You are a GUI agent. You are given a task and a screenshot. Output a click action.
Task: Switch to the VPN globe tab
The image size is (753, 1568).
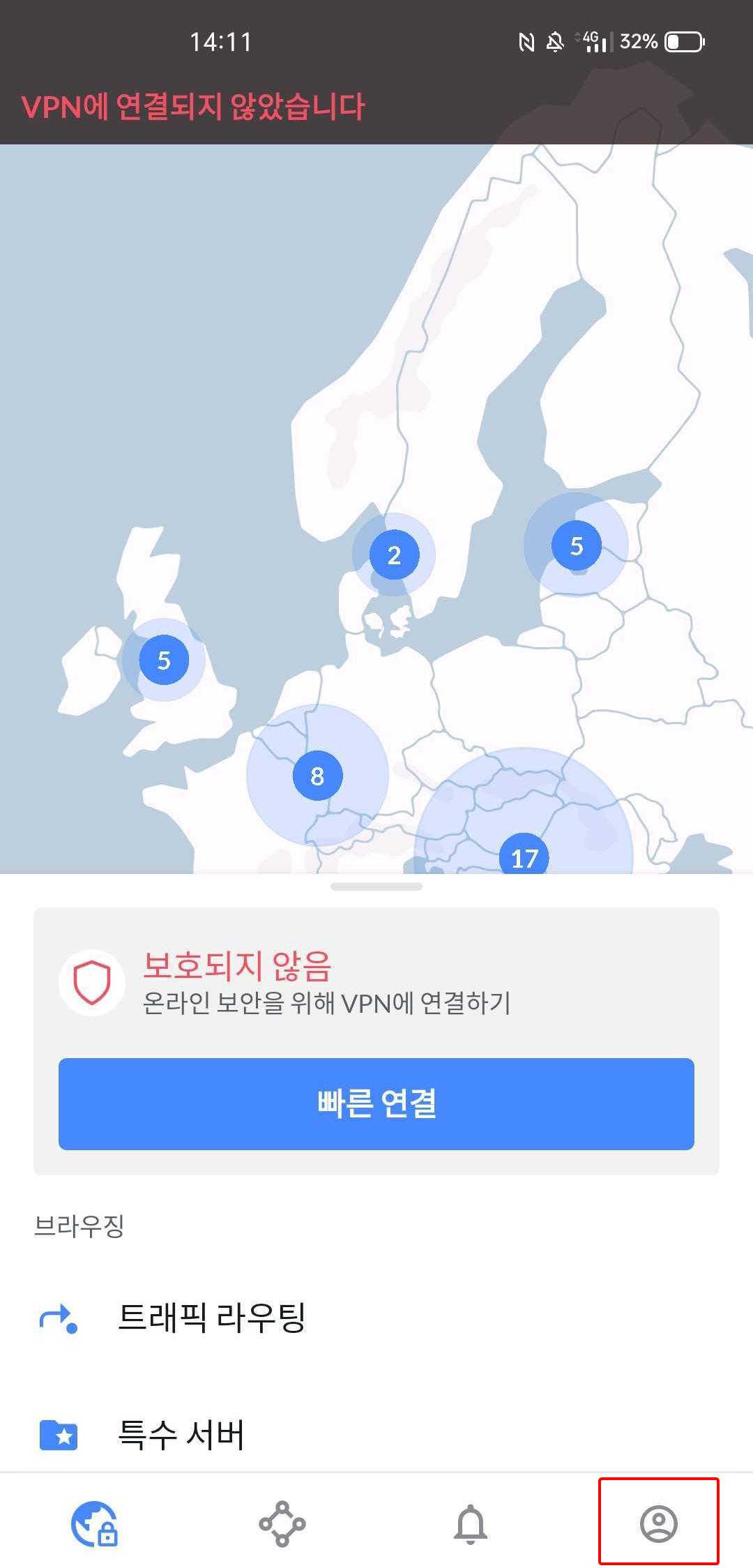click(94, 1523)
